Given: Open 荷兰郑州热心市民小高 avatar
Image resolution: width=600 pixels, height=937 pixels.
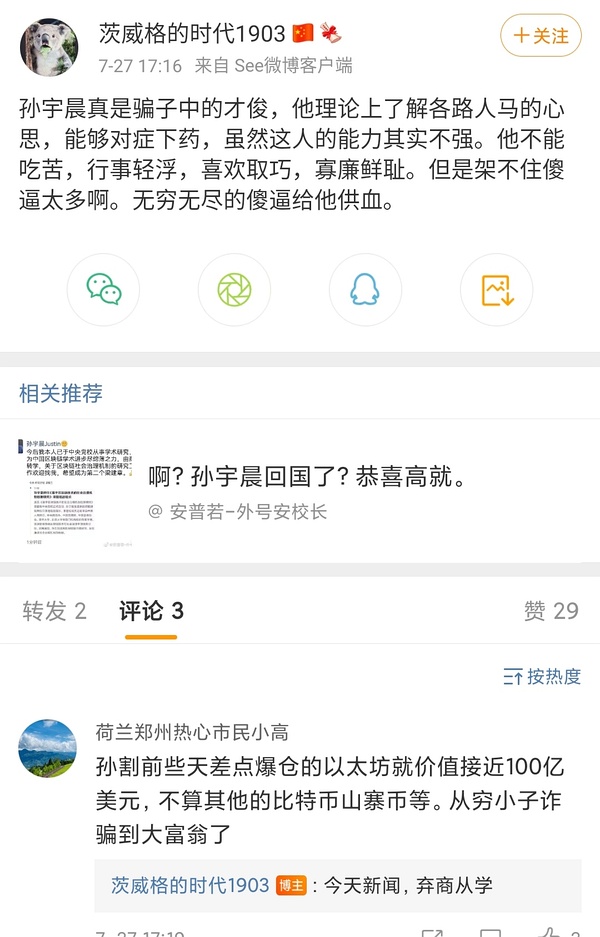Looking at the screenshot, I should tap(47, 748).
